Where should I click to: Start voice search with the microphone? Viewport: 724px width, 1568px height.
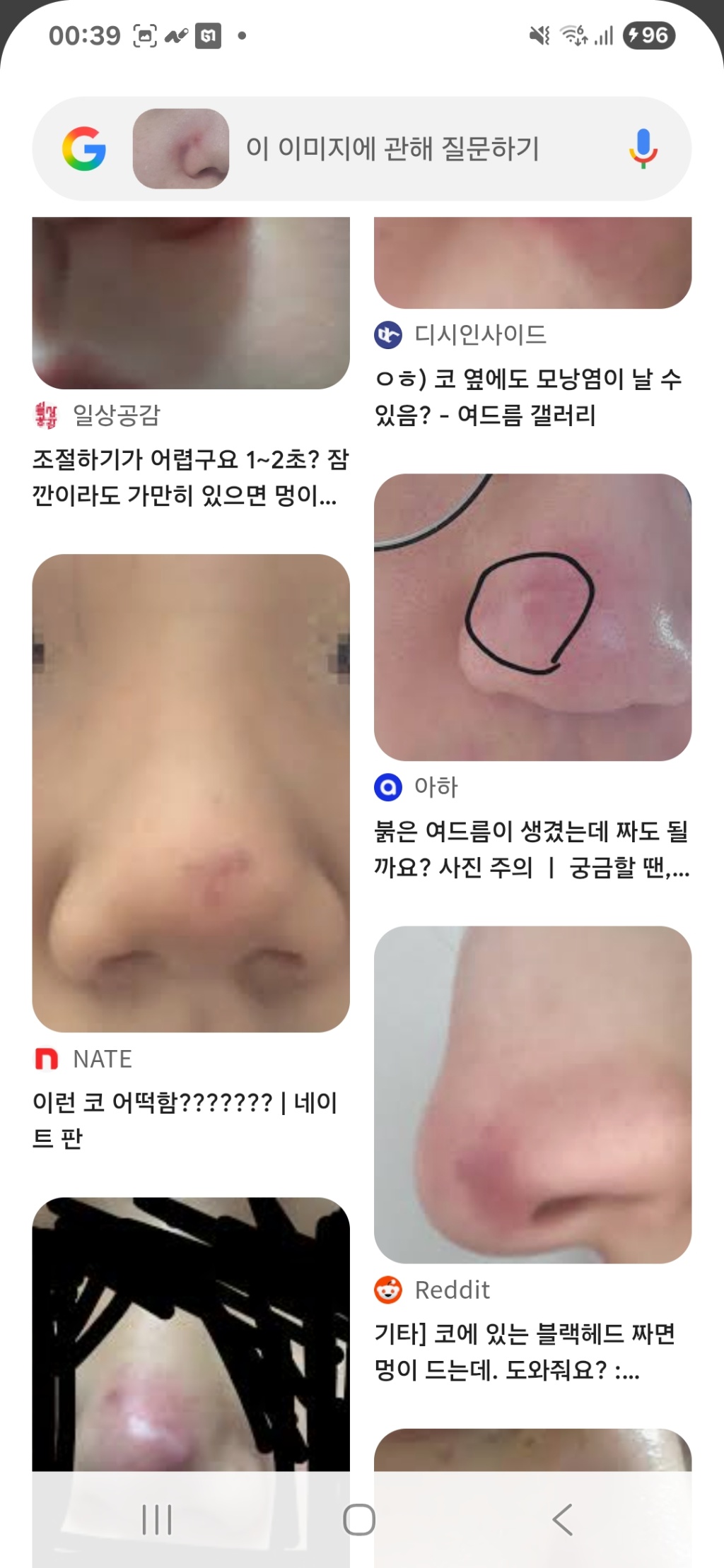(x=643, y=148)
